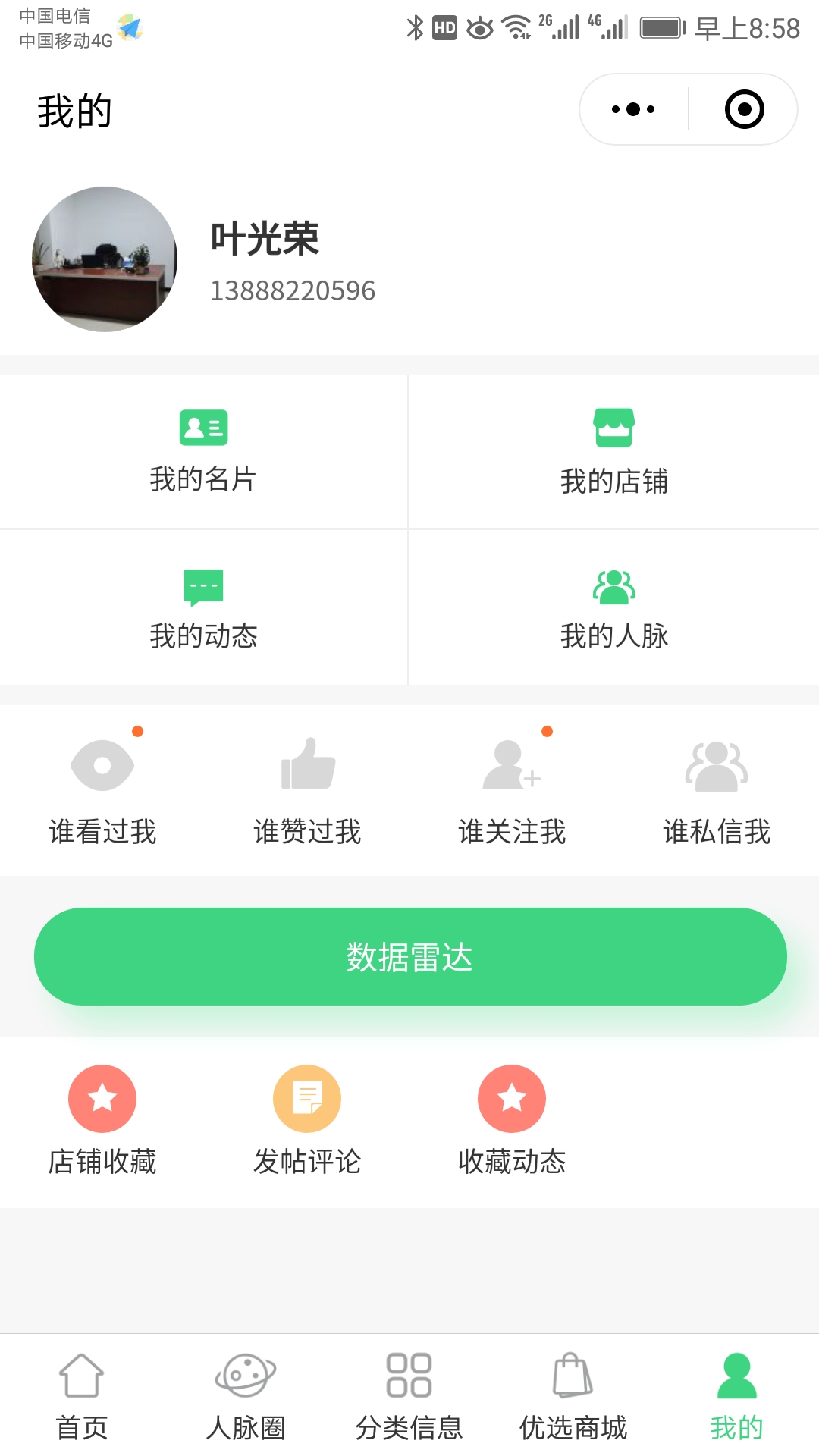This screenshot has height=1456, width=819.
Task: Open 发帖评论 post comments
Action: click(307, 1120)
